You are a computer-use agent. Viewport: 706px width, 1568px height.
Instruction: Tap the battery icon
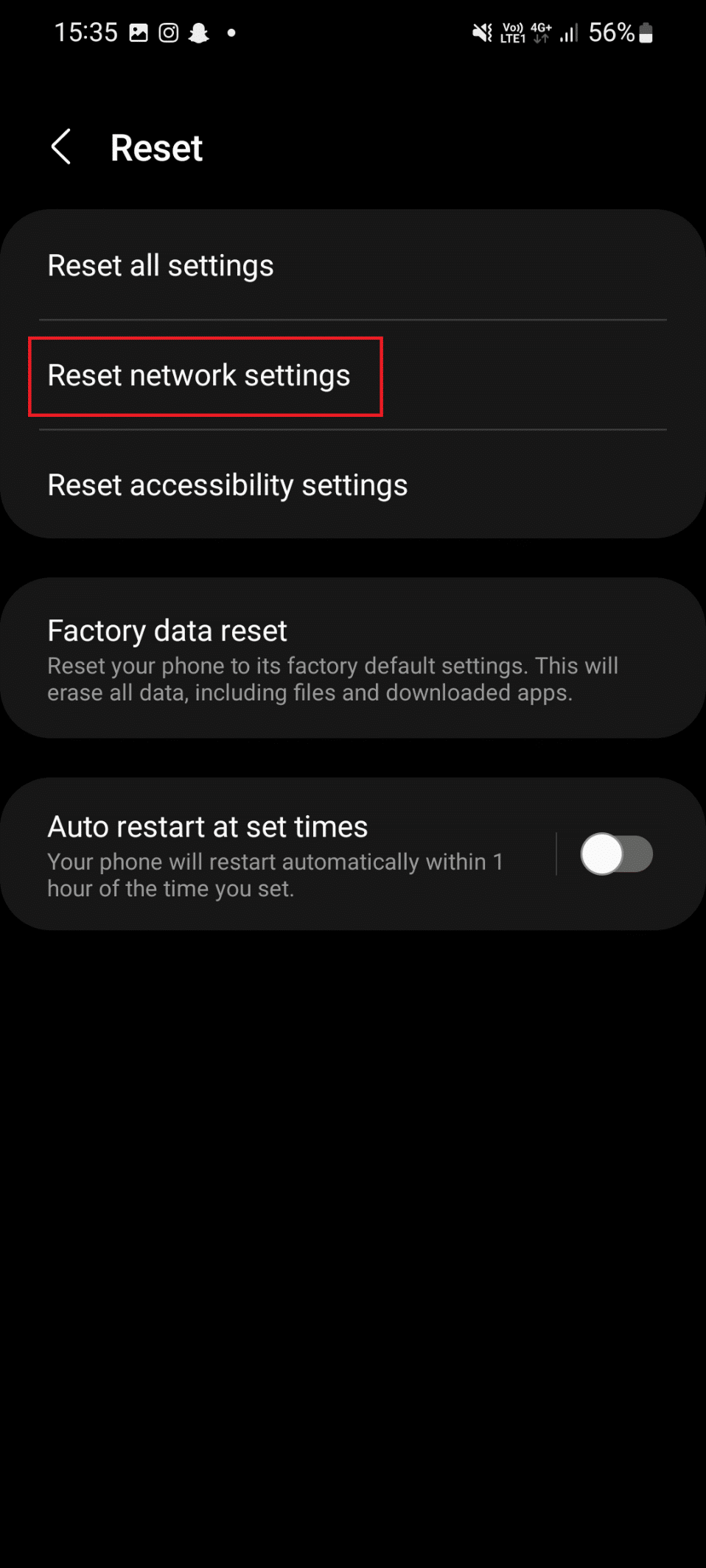pos(644,32)
